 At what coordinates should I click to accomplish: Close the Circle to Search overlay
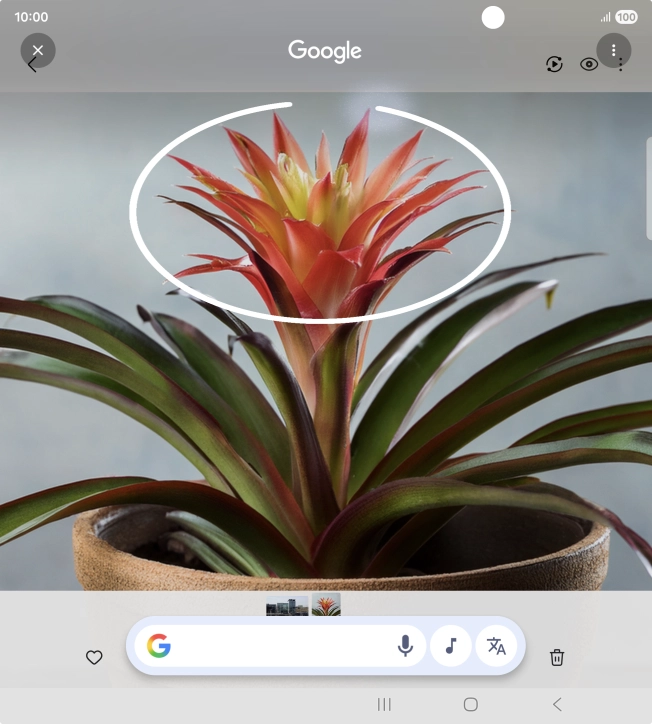coord(38,50)
